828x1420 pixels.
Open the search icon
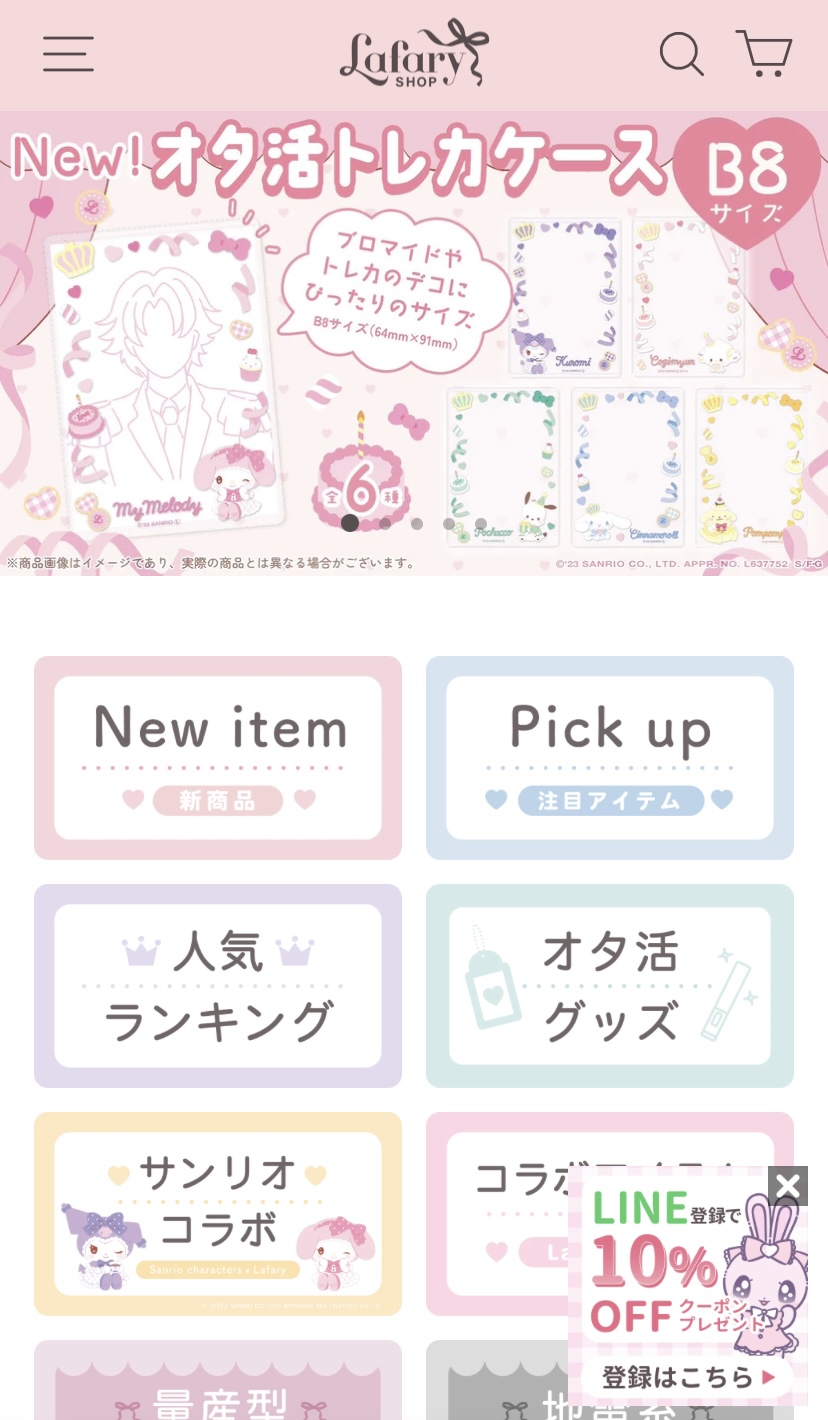(681, 54)
